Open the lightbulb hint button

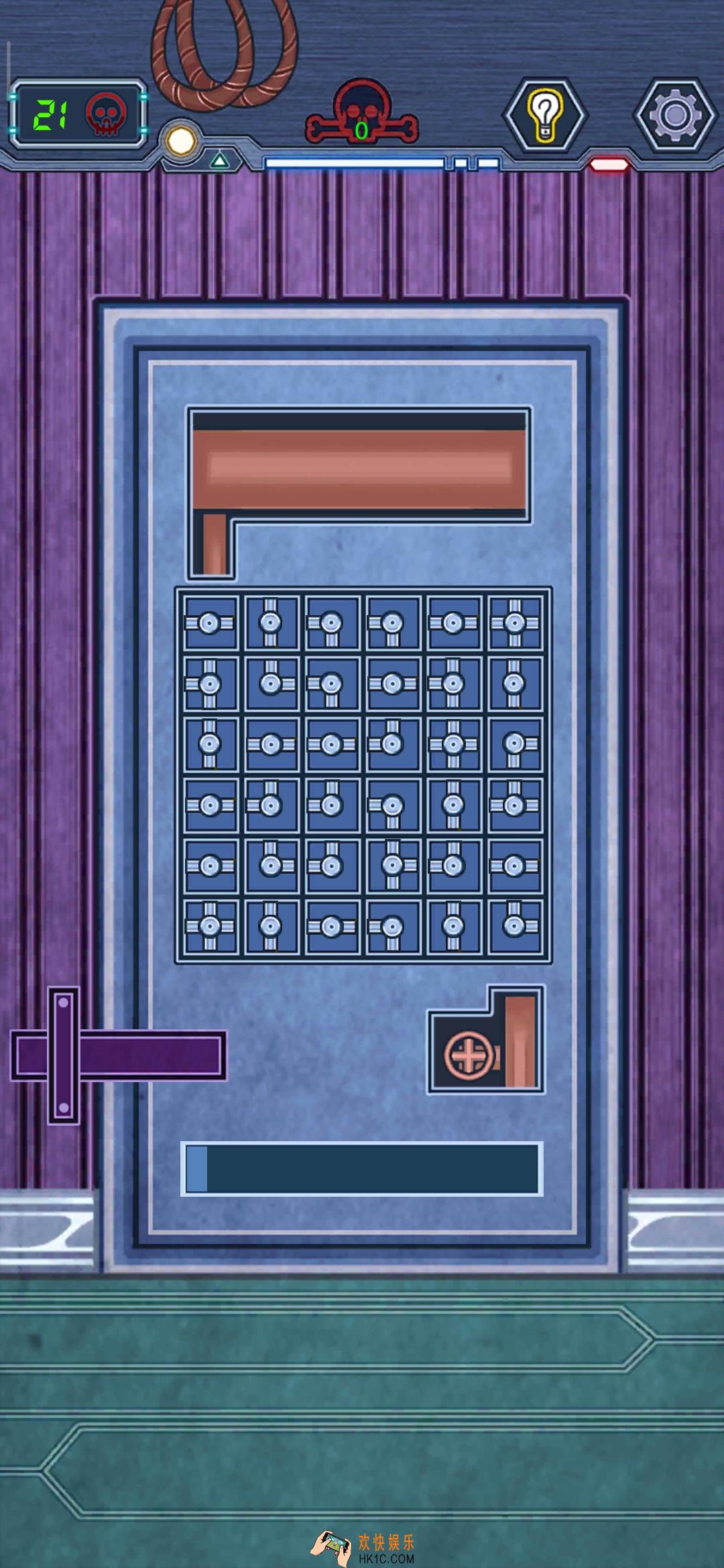[x=544, y=116]
